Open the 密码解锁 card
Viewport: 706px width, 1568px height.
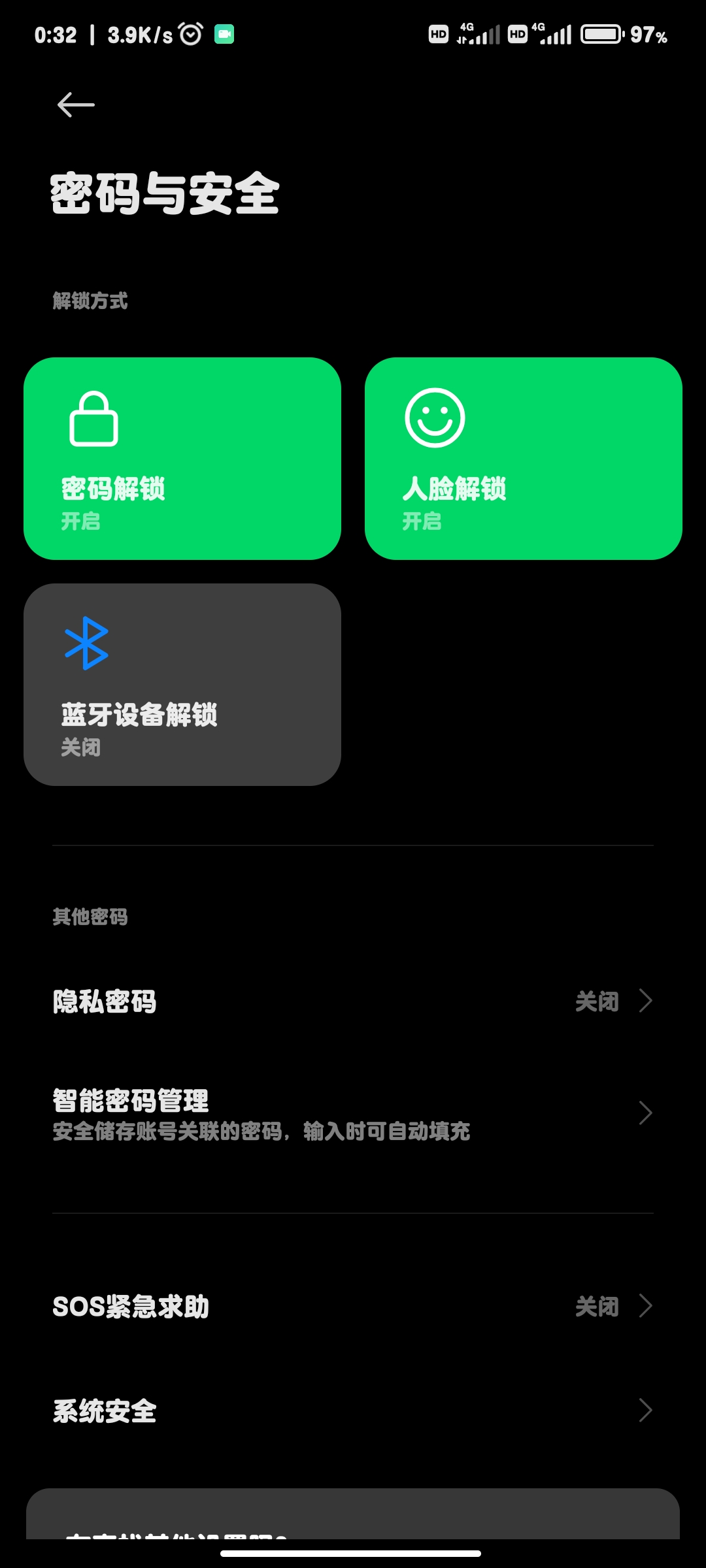[182, 459]
